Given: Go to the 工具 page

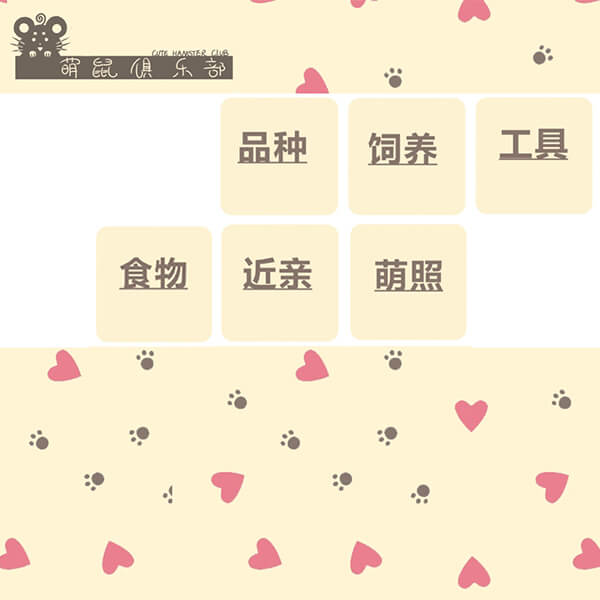Looking at the screenshot, I should click(x=533, y=146).
